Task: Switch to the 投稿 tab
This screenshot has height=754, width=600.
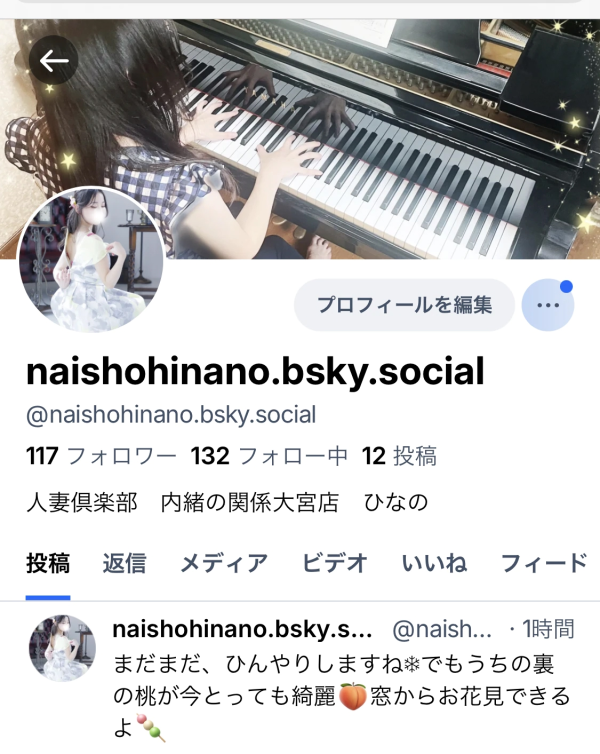Action: coord(48,563)
